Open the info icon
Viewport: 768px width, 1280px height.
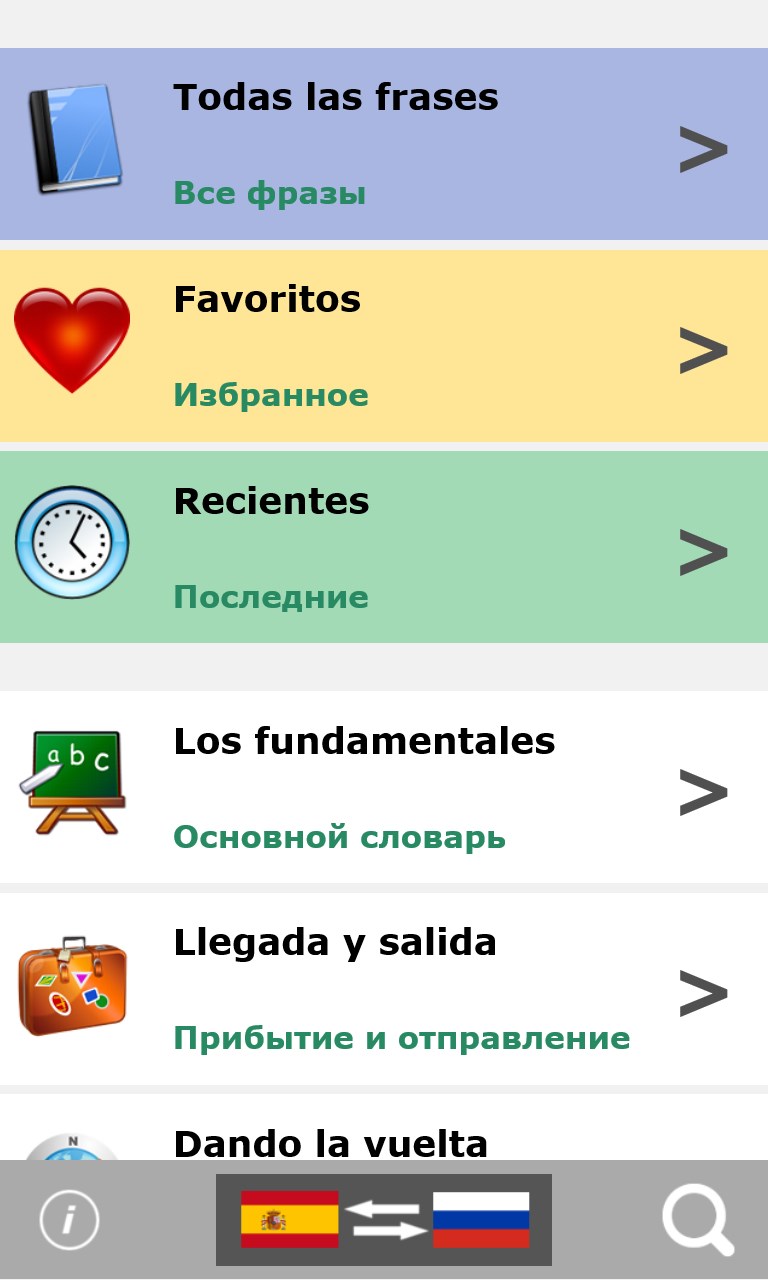click(x=69, y=1220)
